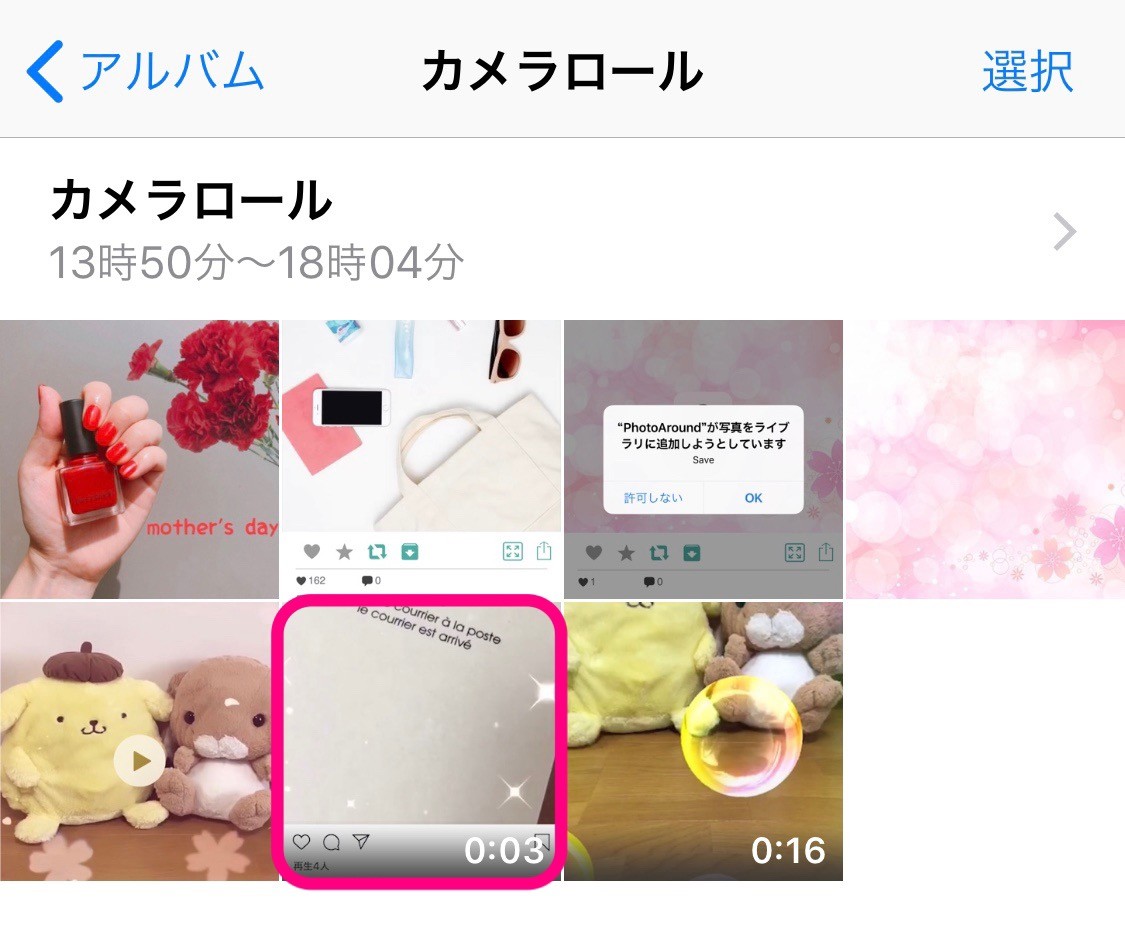This screenshot has width=1125, height=937.
Task: Open the 0:03 video thumbnail
Action: [419, 741]
